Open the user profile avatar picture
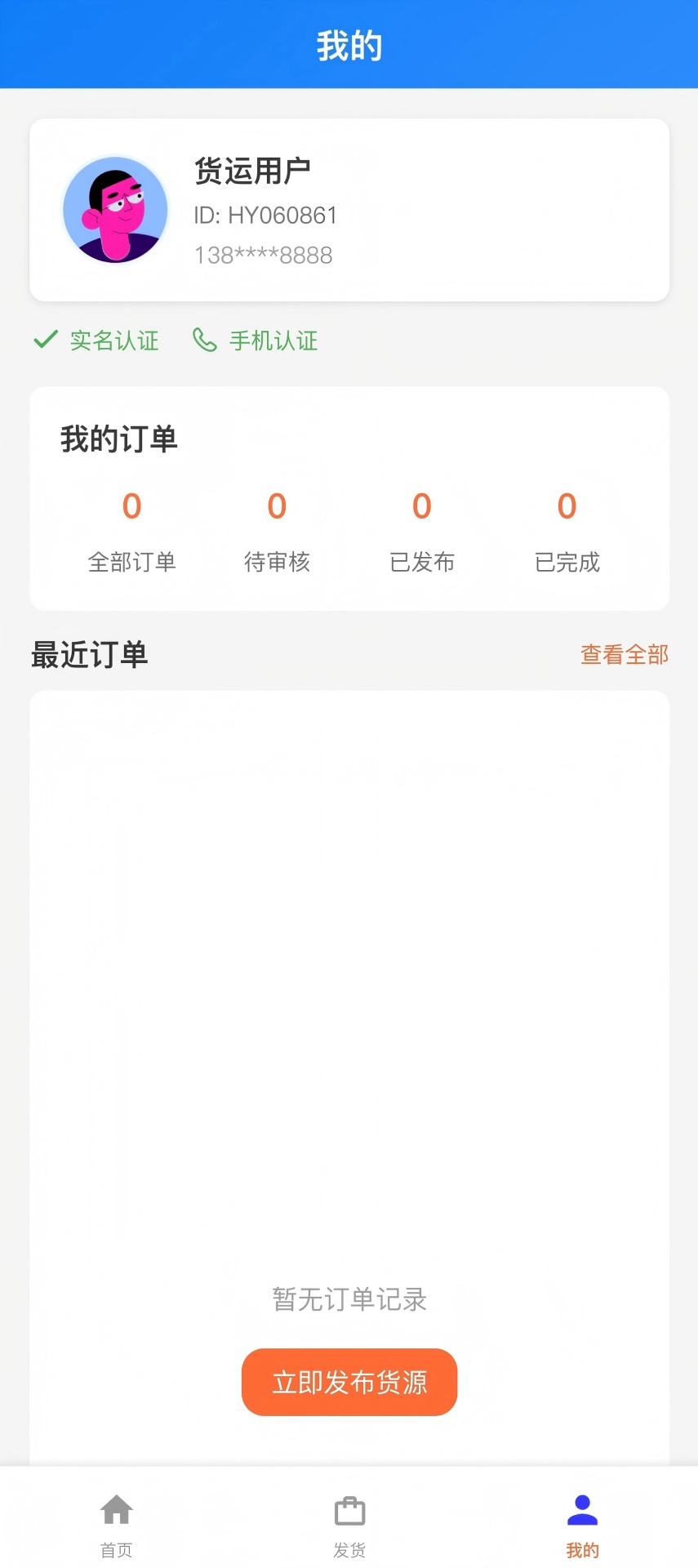Image resolution: width=698 pixels, height=1568 pixels. 115,210
